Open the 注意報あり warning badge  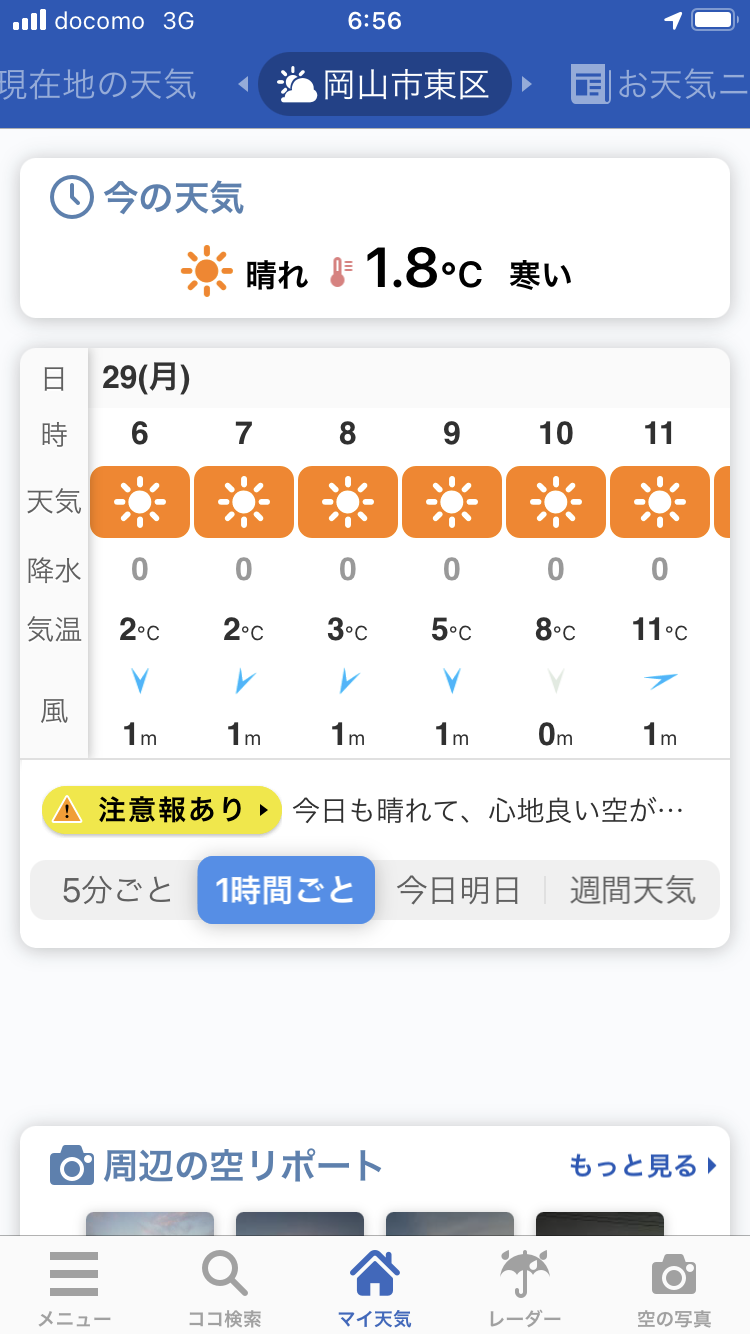(162, 810)
